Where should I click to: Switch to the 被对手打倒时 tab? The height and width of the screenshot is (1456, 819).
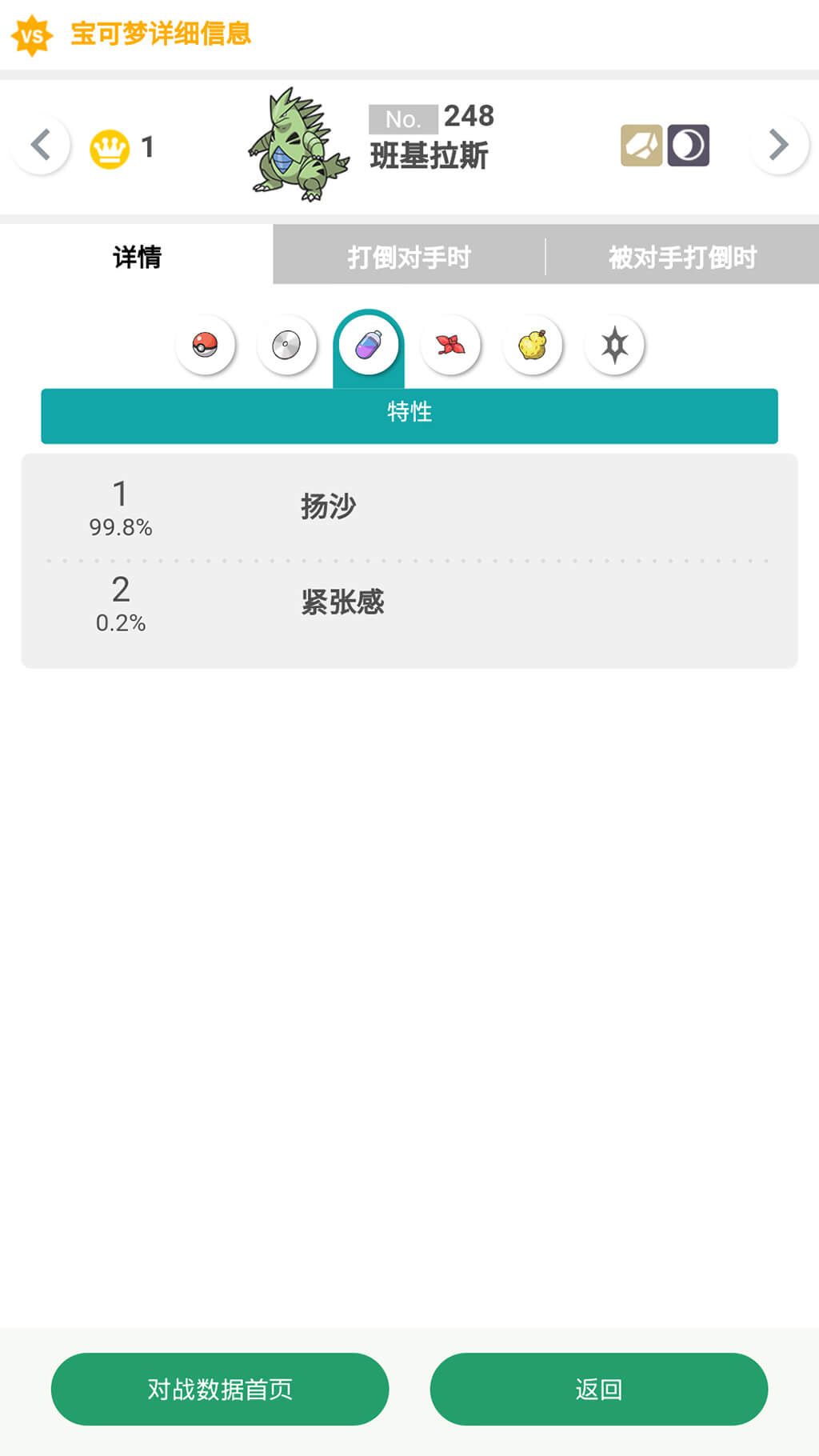(x=682, y=257)
